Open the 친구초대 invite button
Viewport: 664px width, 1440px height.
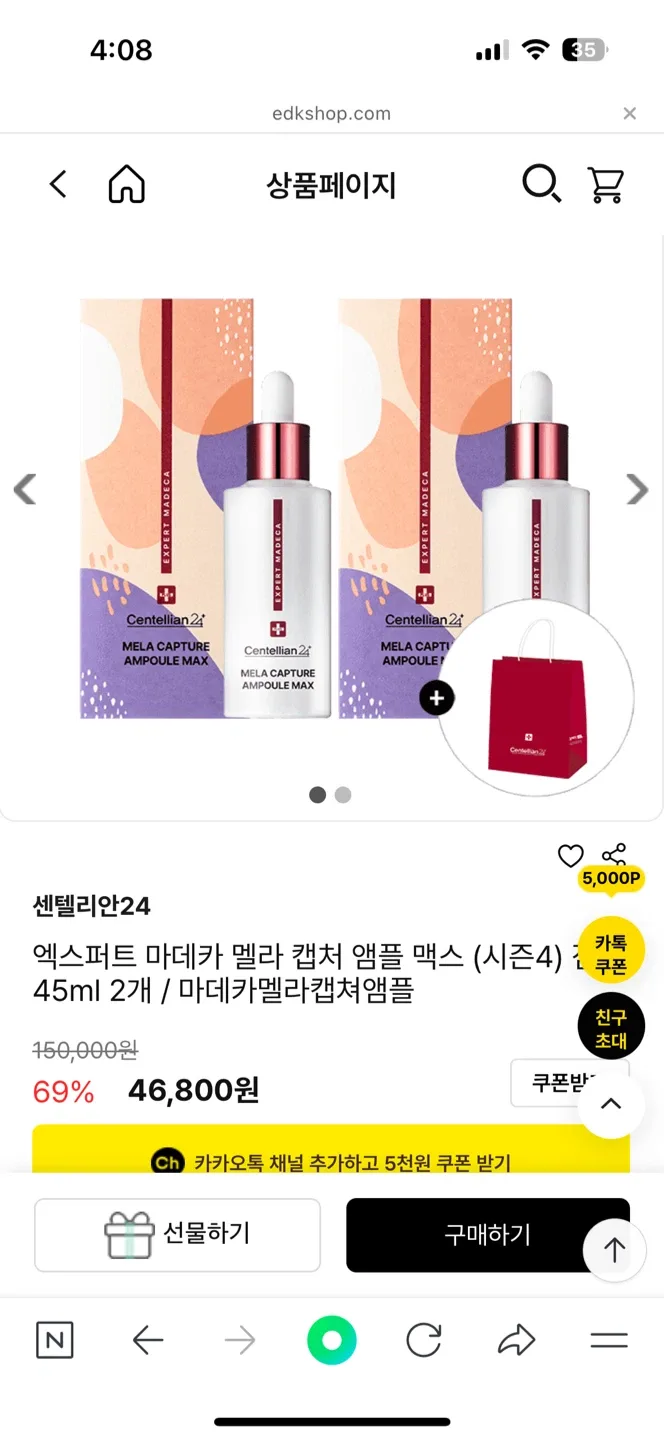611,1028
